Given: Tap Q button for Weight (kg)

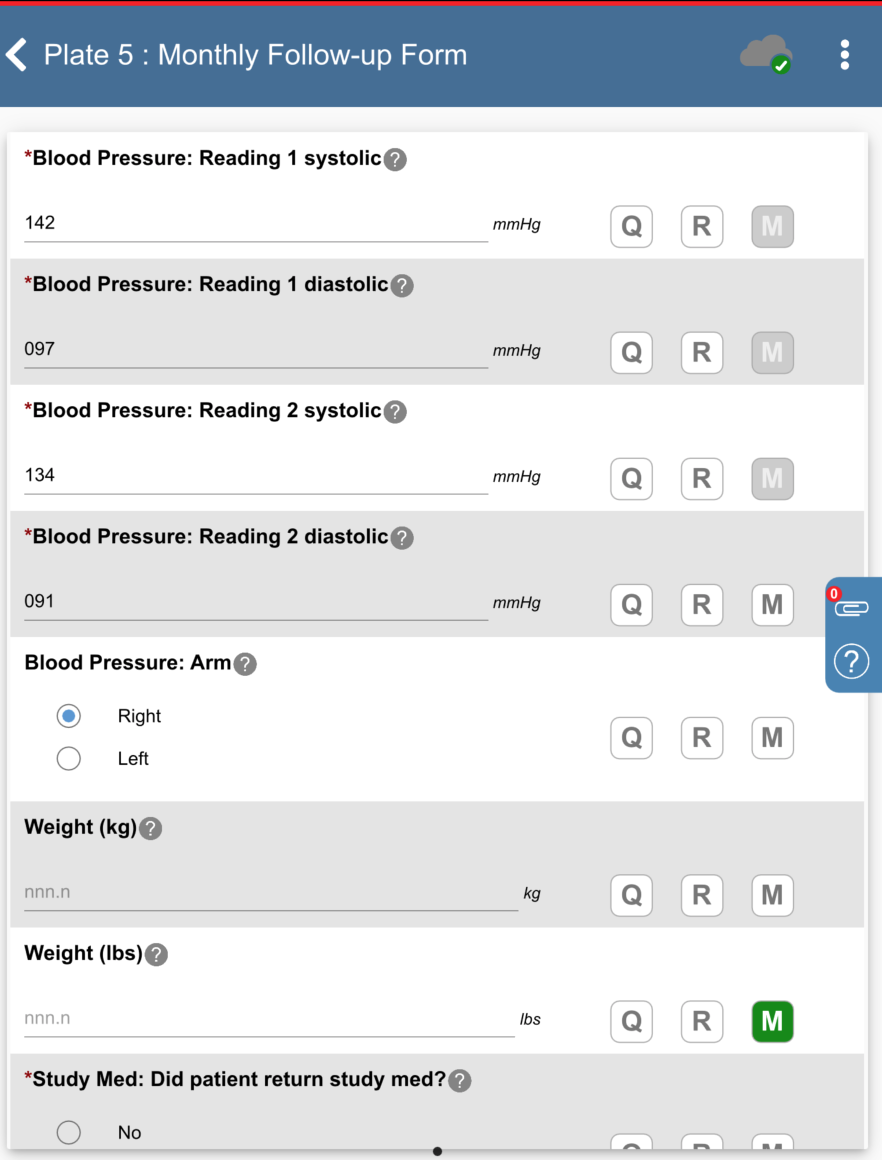Looking at the screenshot, I should [x=631, y=896].
